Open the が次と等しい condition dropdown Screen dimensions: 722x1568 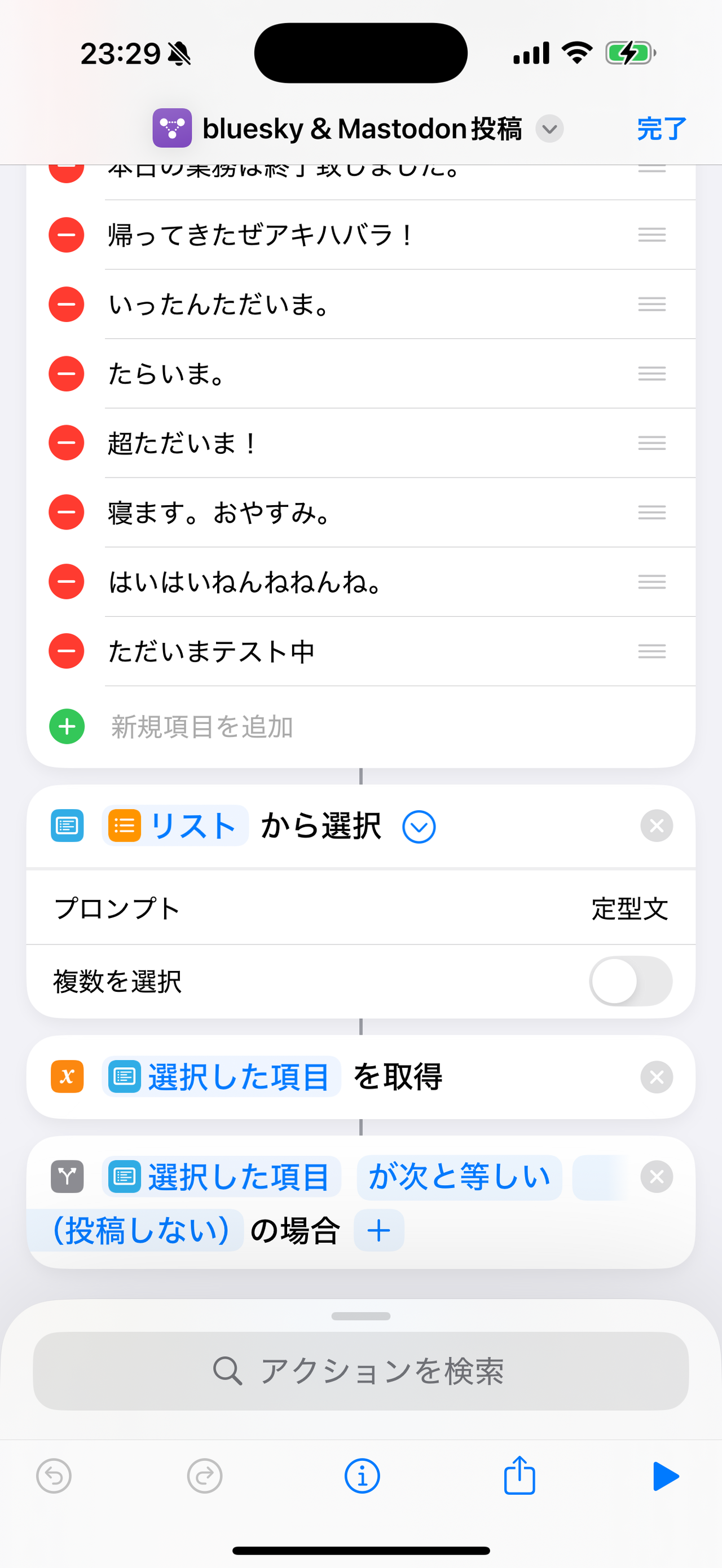[459, 1177]
